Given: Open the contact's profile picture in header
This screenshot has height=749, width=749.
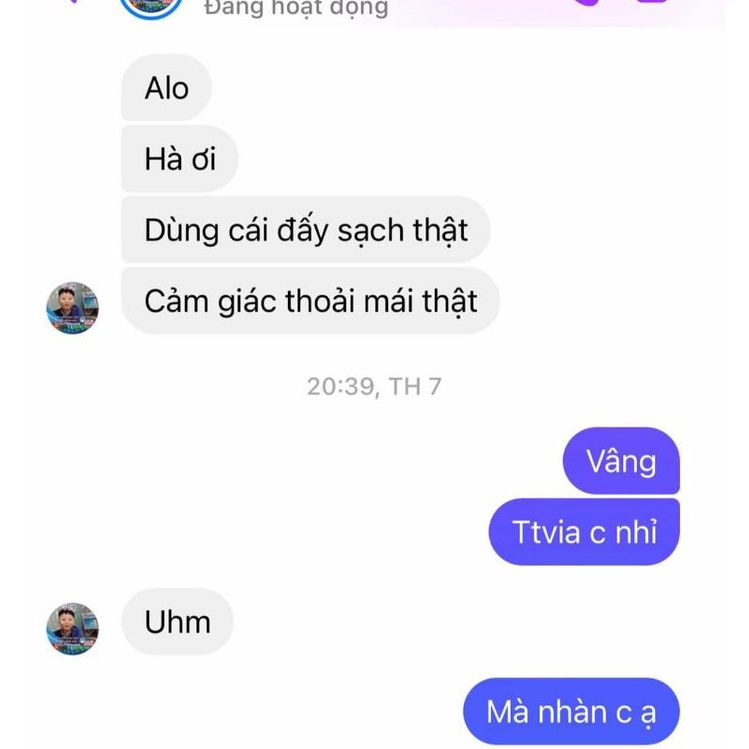Looking at the screenshot, I should pos(151,6).
